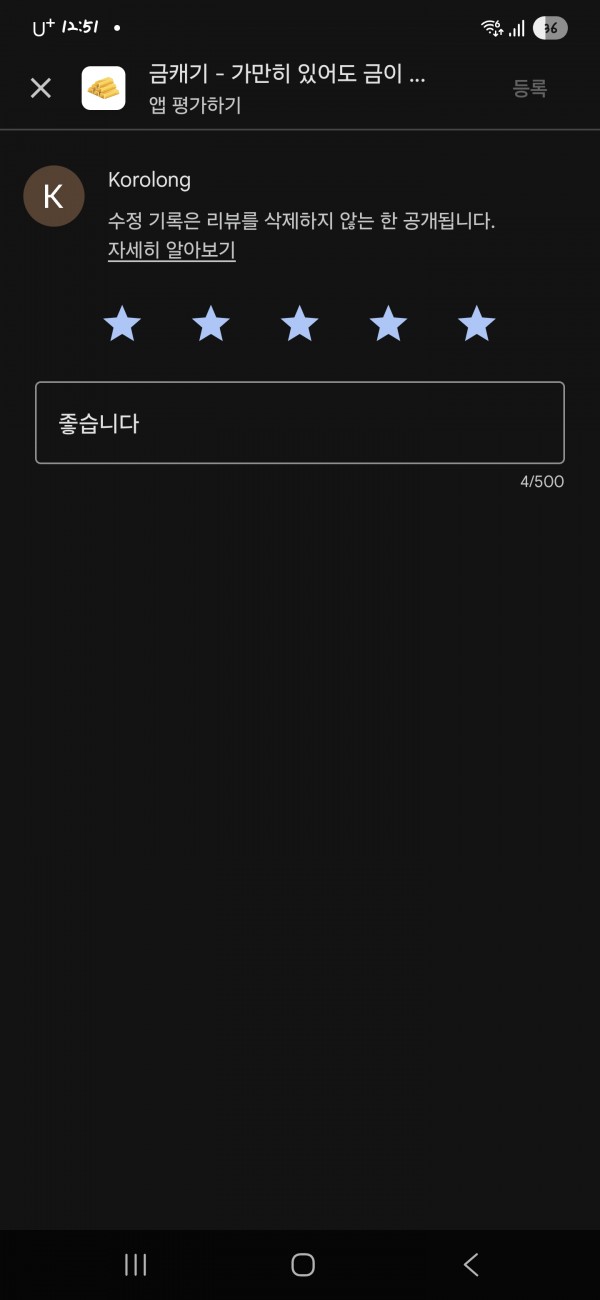Set rating to two stars
Screen dimensions: 600x1300
point(211,324)
